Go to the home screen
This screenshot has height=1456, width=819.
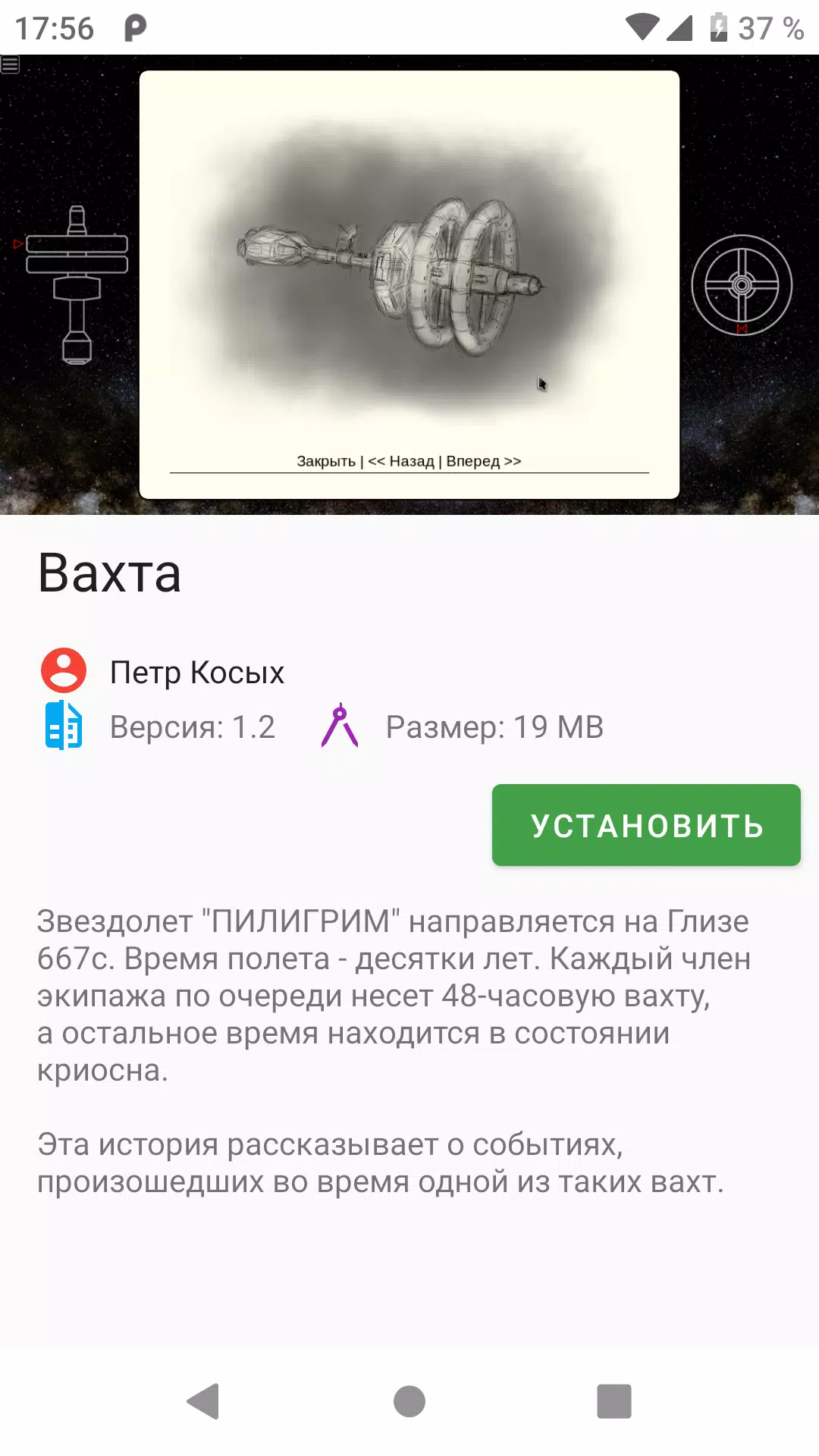(409, 1401)
